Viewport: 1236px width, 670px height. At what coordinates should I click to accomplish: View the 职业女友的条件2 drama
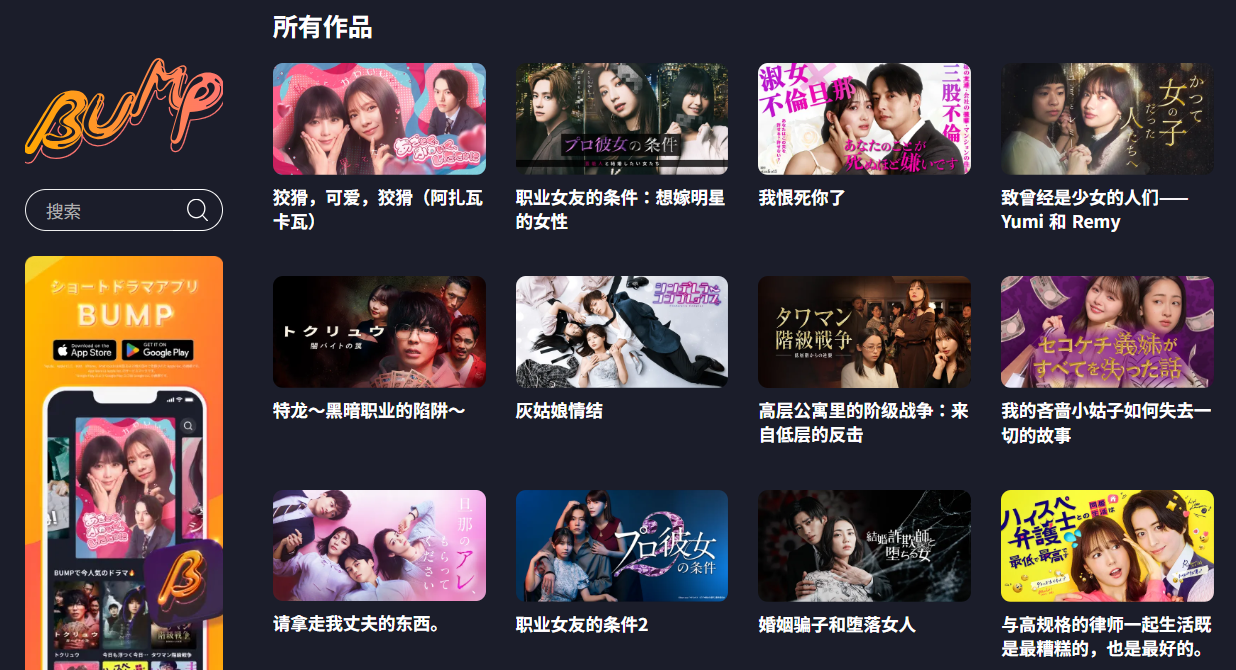pyautogui.click(x=621, y=545)
